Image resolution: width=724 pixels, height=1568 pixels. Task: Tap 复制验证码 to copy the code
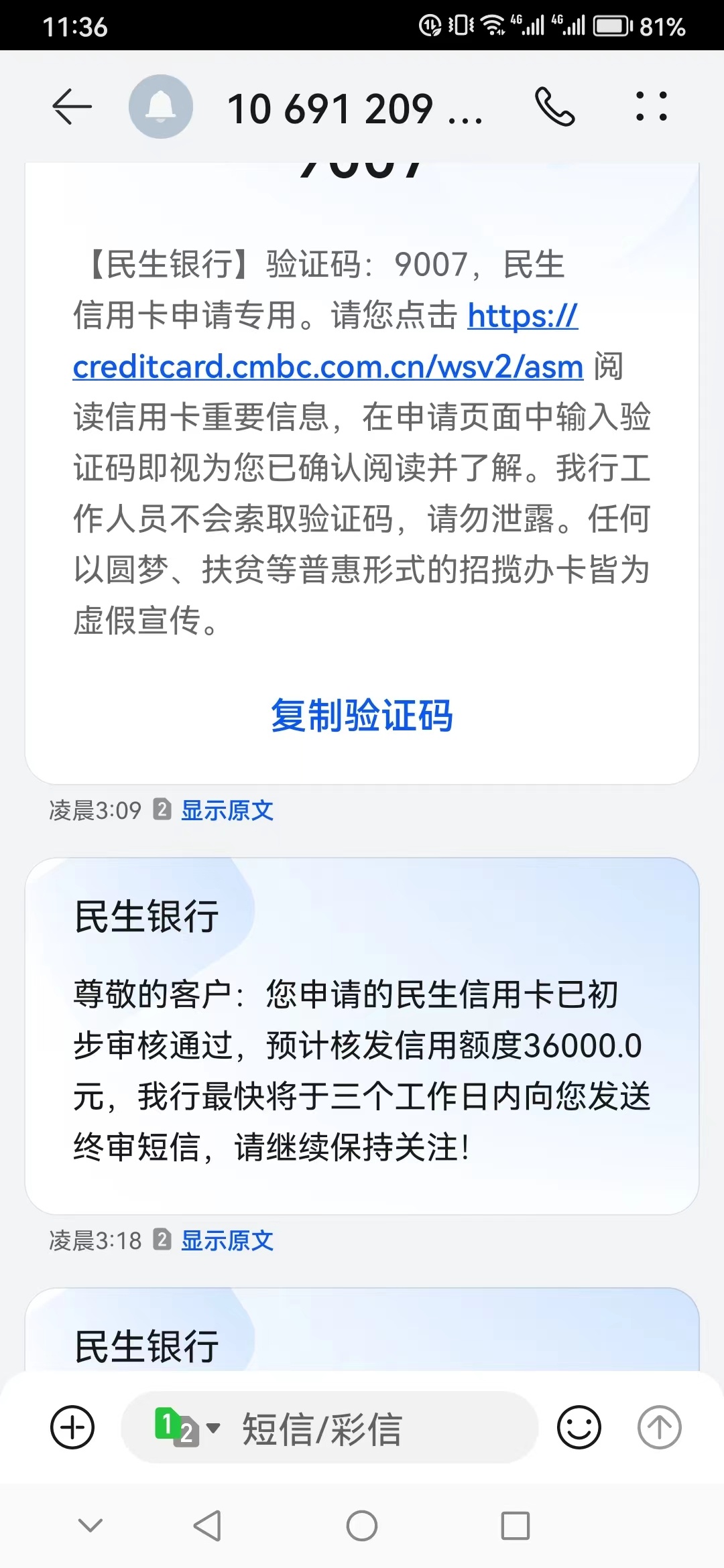point(362,716)
